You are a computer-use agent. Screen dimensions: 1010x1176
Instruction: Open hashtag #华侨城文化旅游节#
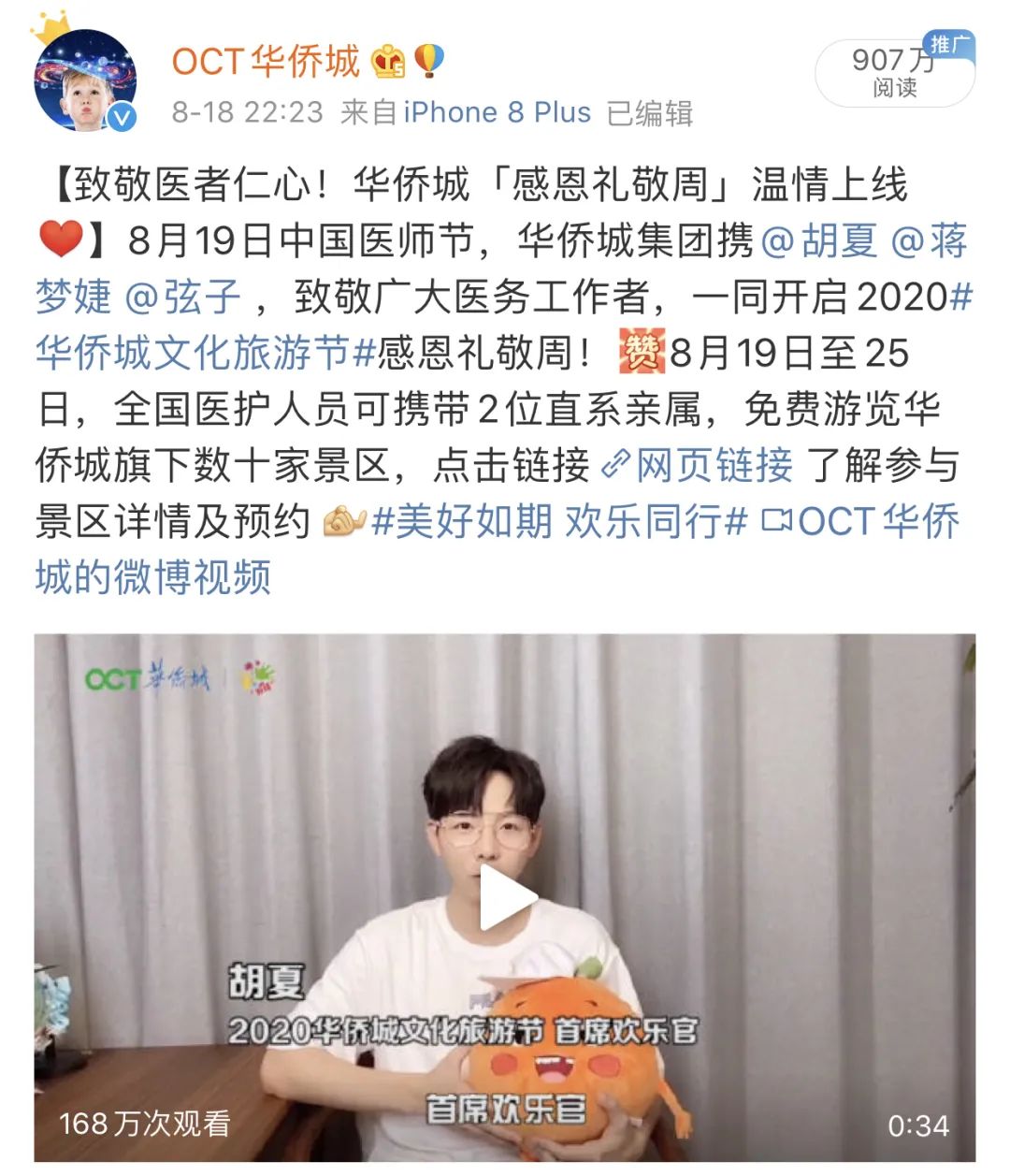206,354
